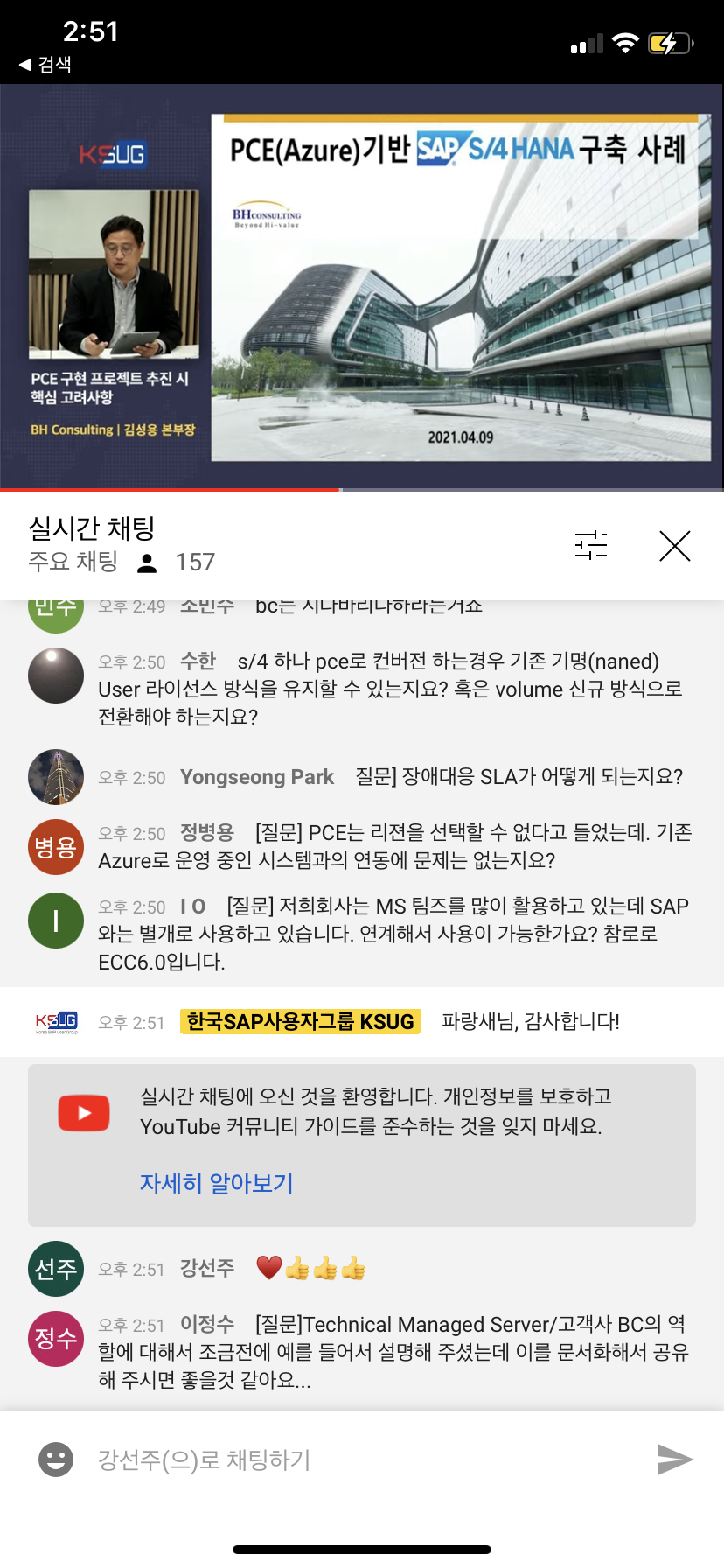Screen dimensions: 724x1568
Task: Select 이정수's Technical Managed Server question
Action: tap(393, 1352)
